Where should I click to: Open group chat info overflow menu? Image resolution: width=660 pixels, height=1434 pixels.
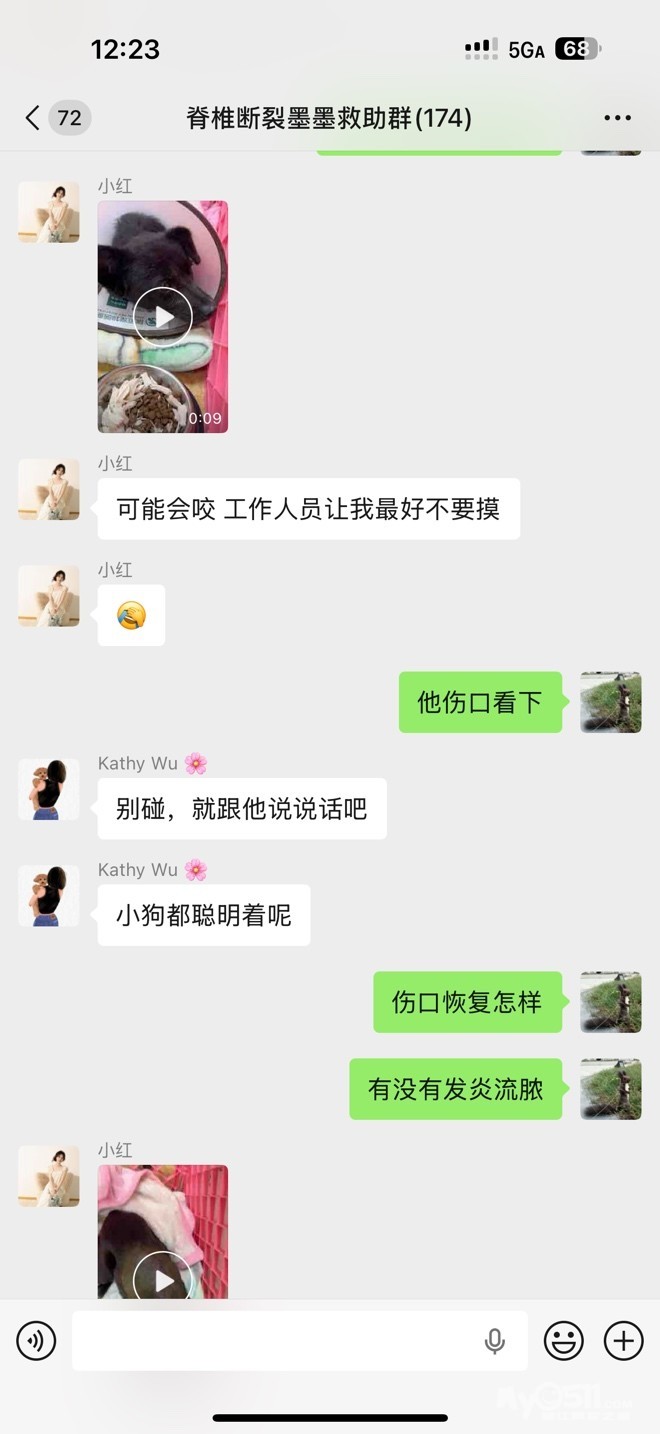pos(617,118)
